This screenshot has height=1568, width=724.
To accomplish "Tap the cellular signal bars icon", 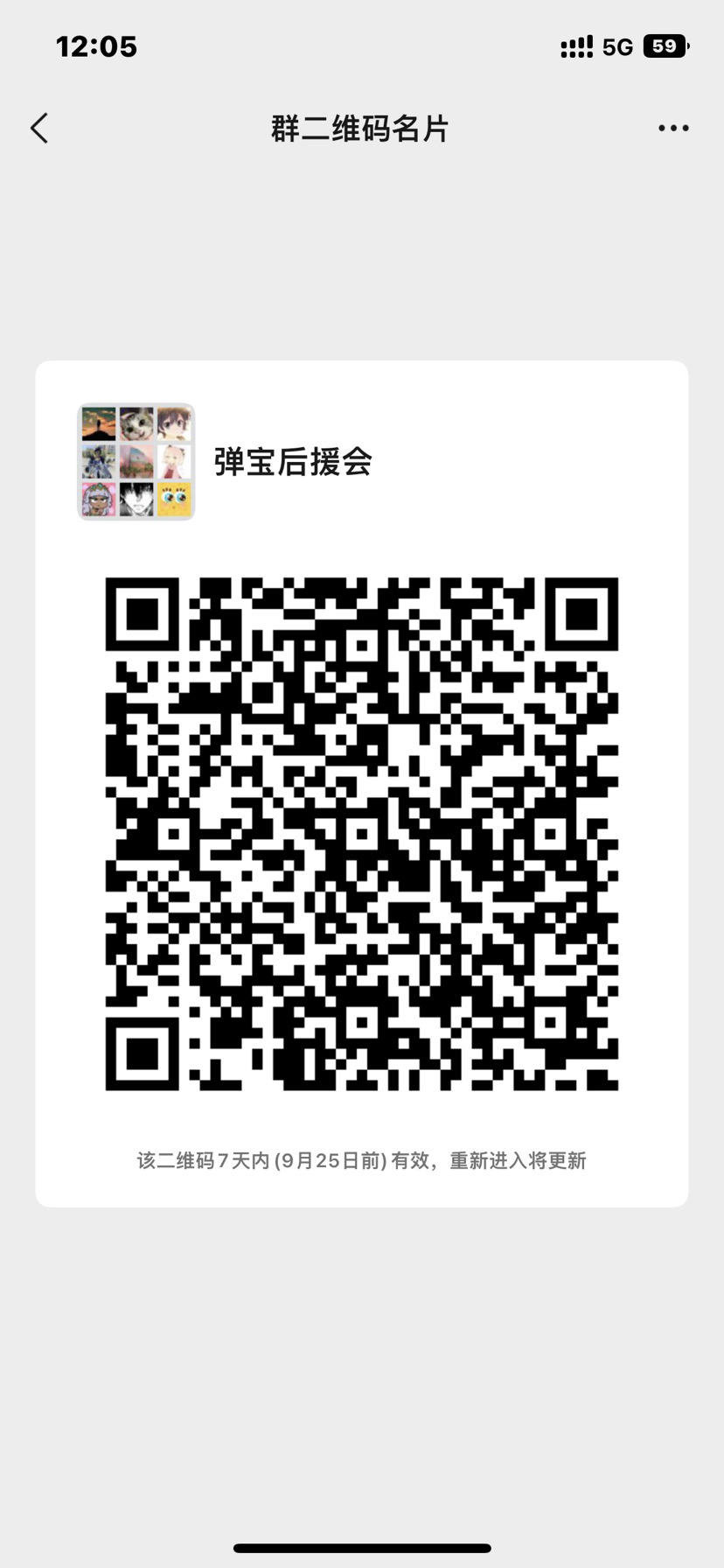I will click(576, 46).
